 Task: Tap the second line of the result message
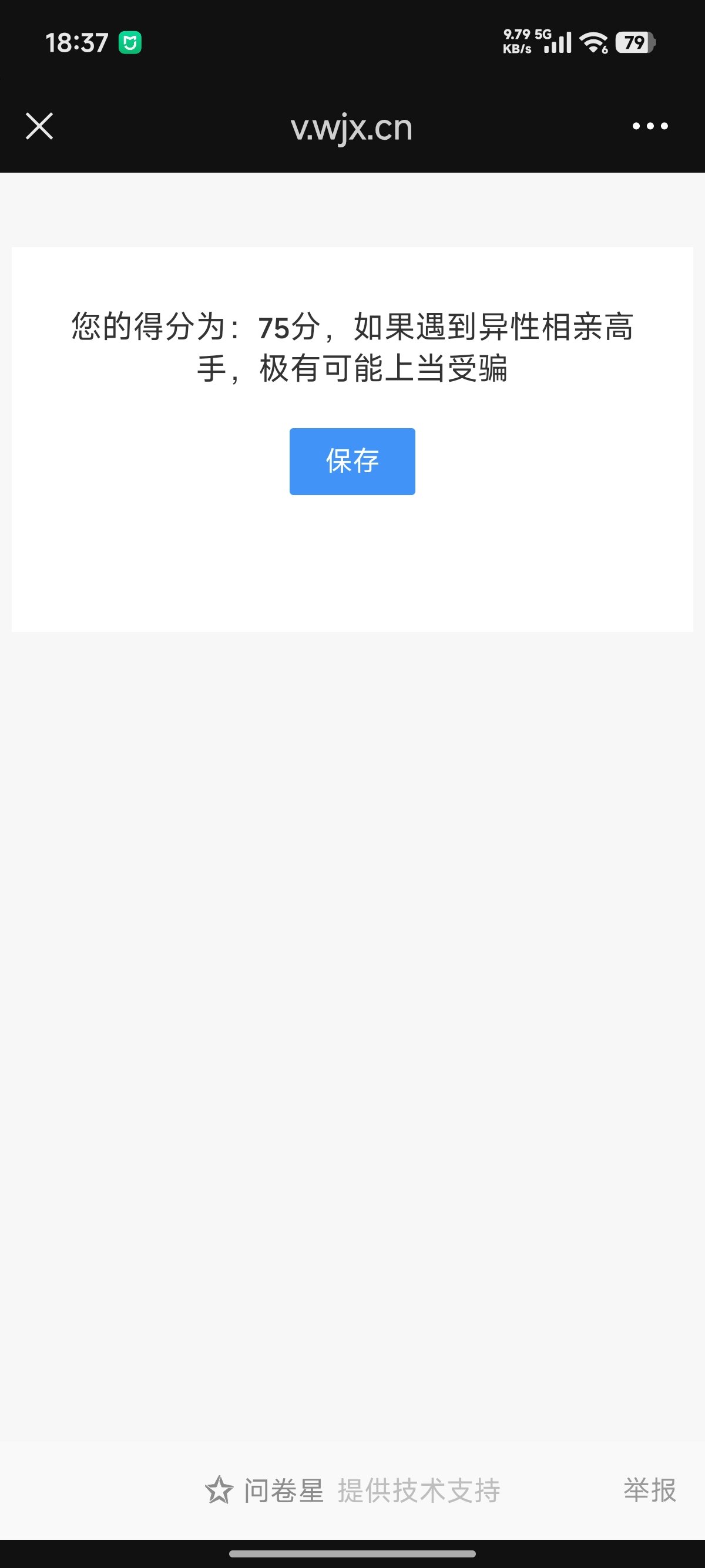click(x=352, y=368)
